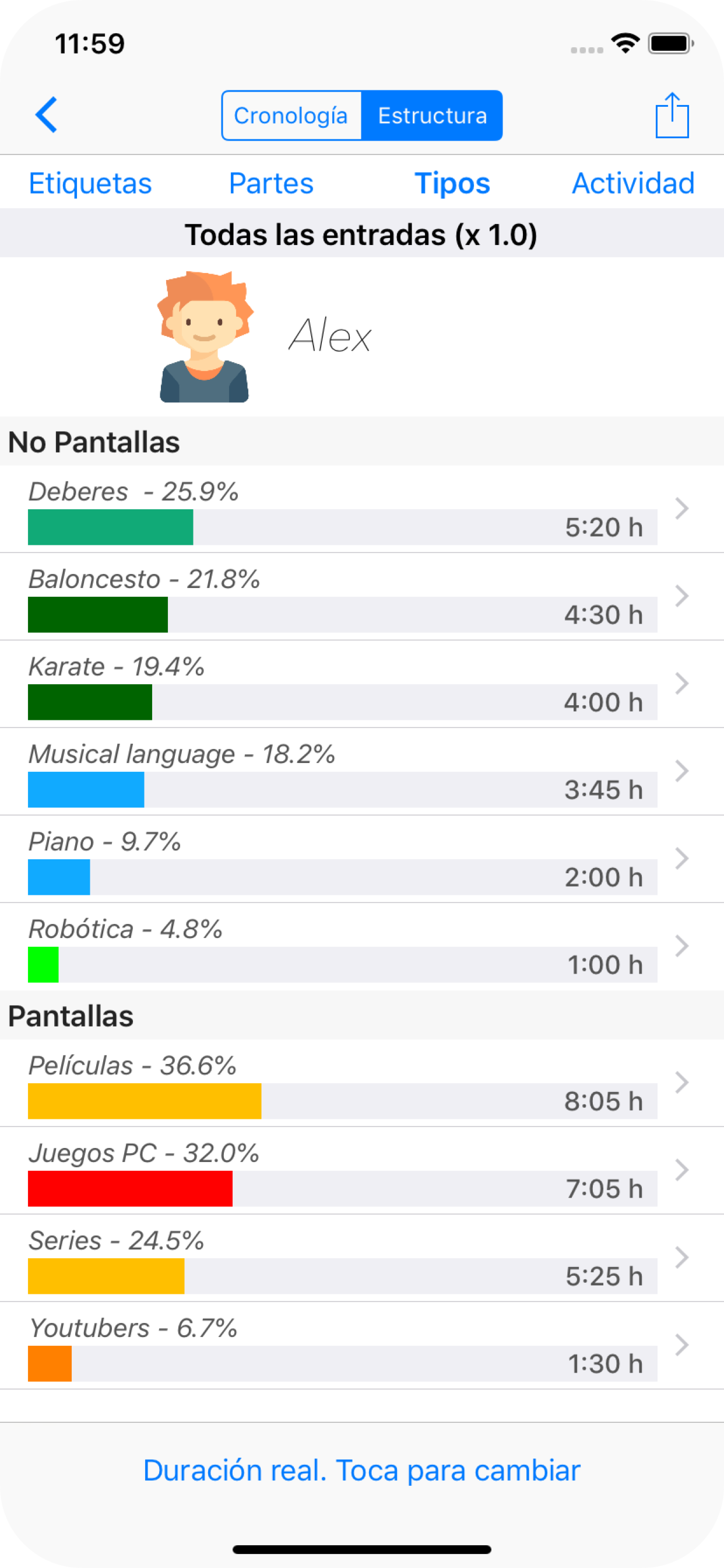
Task: Keep Estructura view selected
Action: point(433,115)
